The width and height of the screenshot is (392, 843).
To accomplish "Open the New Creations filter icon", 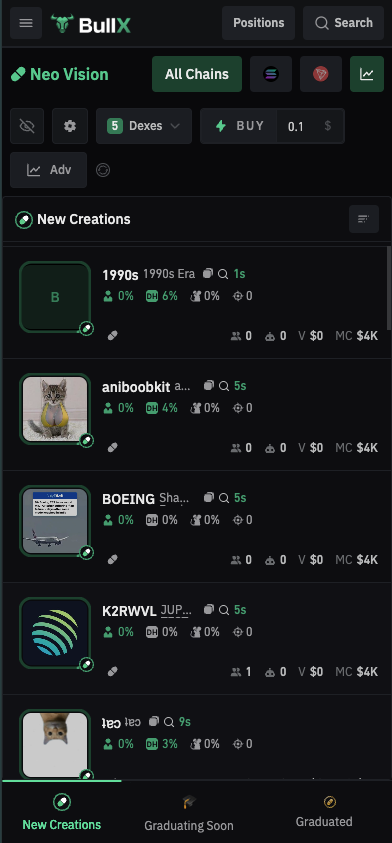I will pyautogui.click(x=364, y=219).
